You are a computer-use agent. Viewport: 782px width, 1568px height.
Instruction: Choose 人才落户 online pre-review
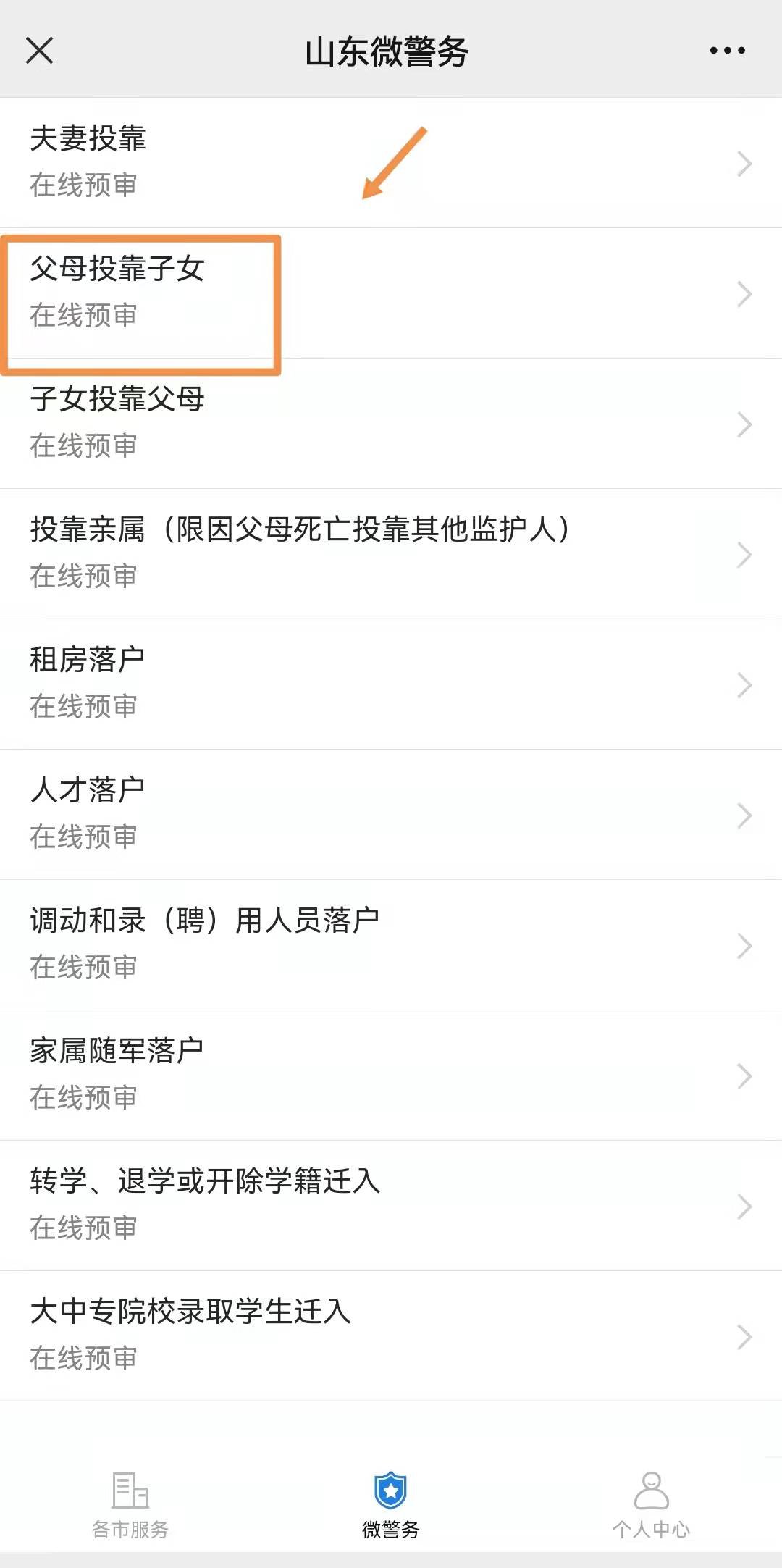[391, 814]
